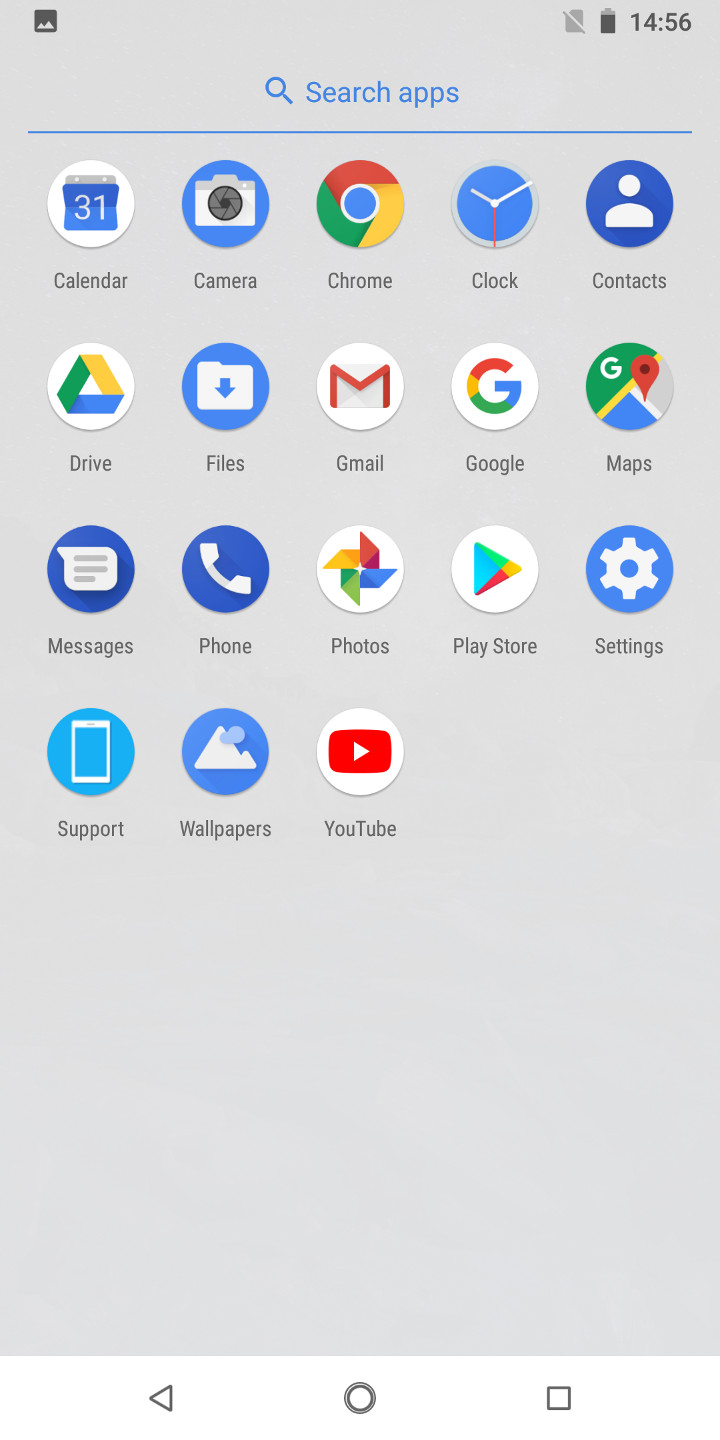720x1440 pixels.
Task: Launch the Camera app
Action: coord(225,204)
